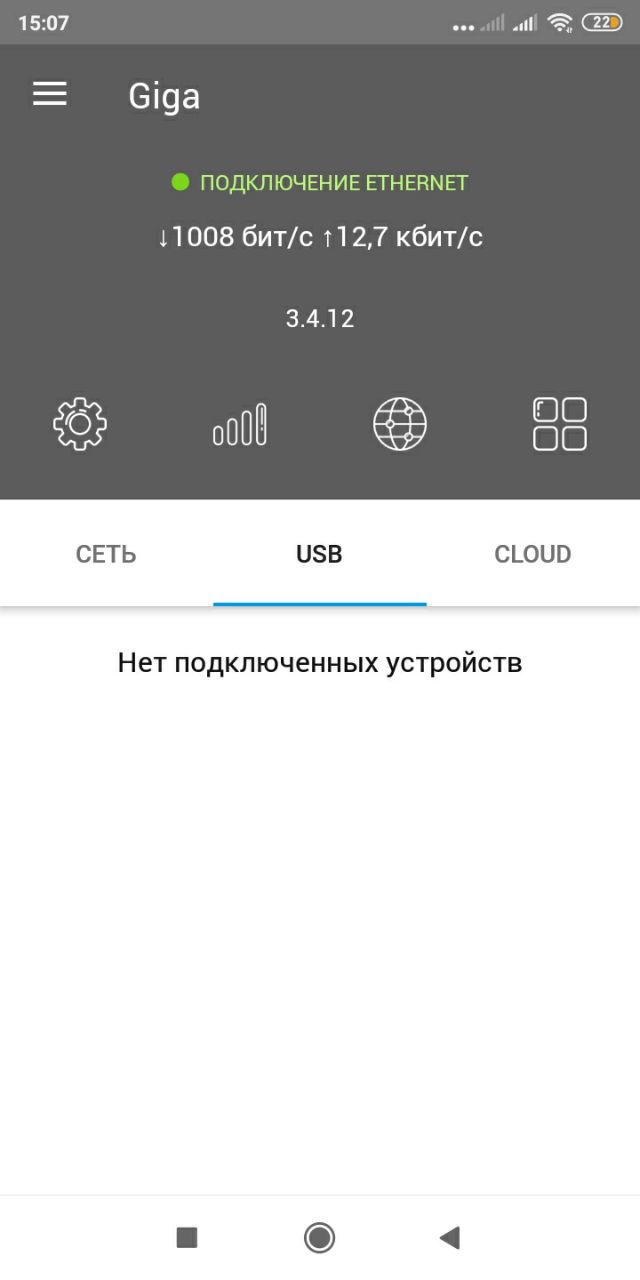This screenshot has width=640, height=1280.
Task: Open the globe internet icon
Action: click(400, 424)
